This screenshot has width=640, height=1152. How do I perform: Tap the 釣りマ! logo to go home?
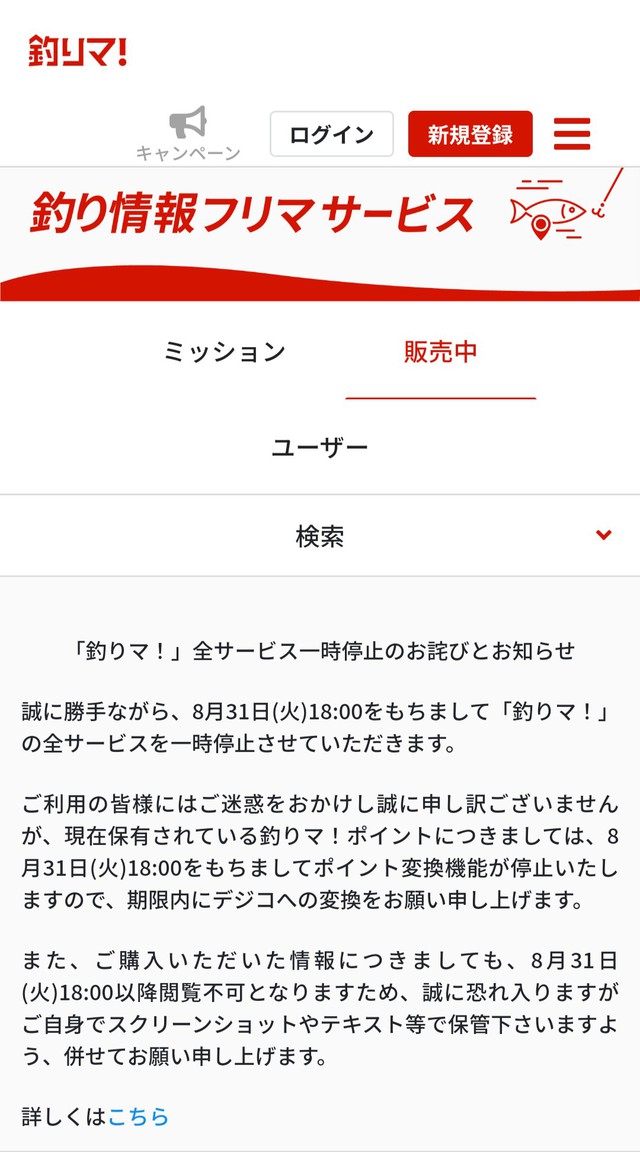[78, 51]
